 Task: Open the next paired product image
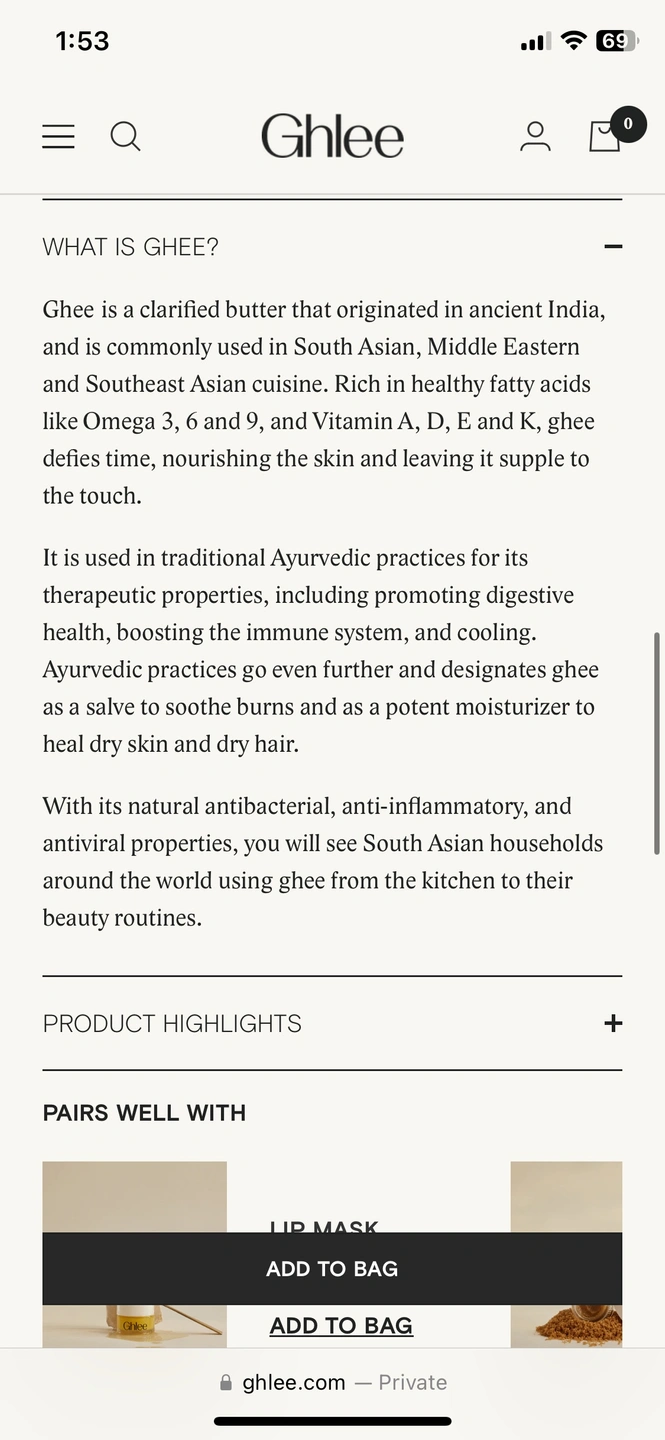[566, 1197]
